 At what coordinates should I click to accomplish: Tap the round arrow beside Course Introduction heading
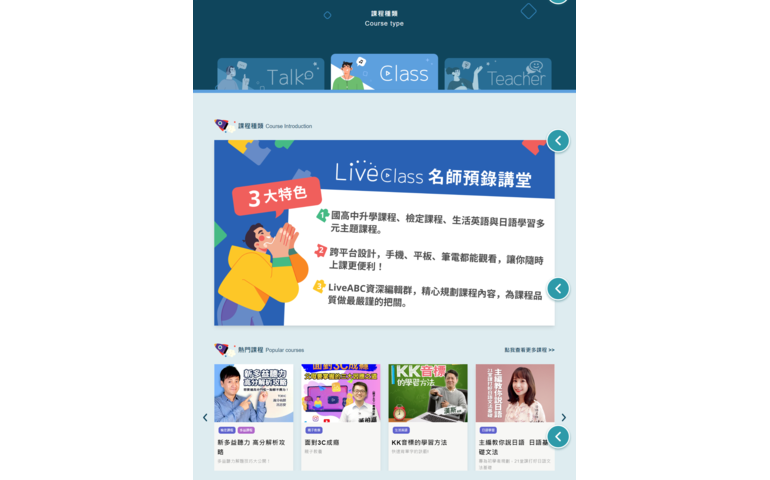tap(558, 141)
